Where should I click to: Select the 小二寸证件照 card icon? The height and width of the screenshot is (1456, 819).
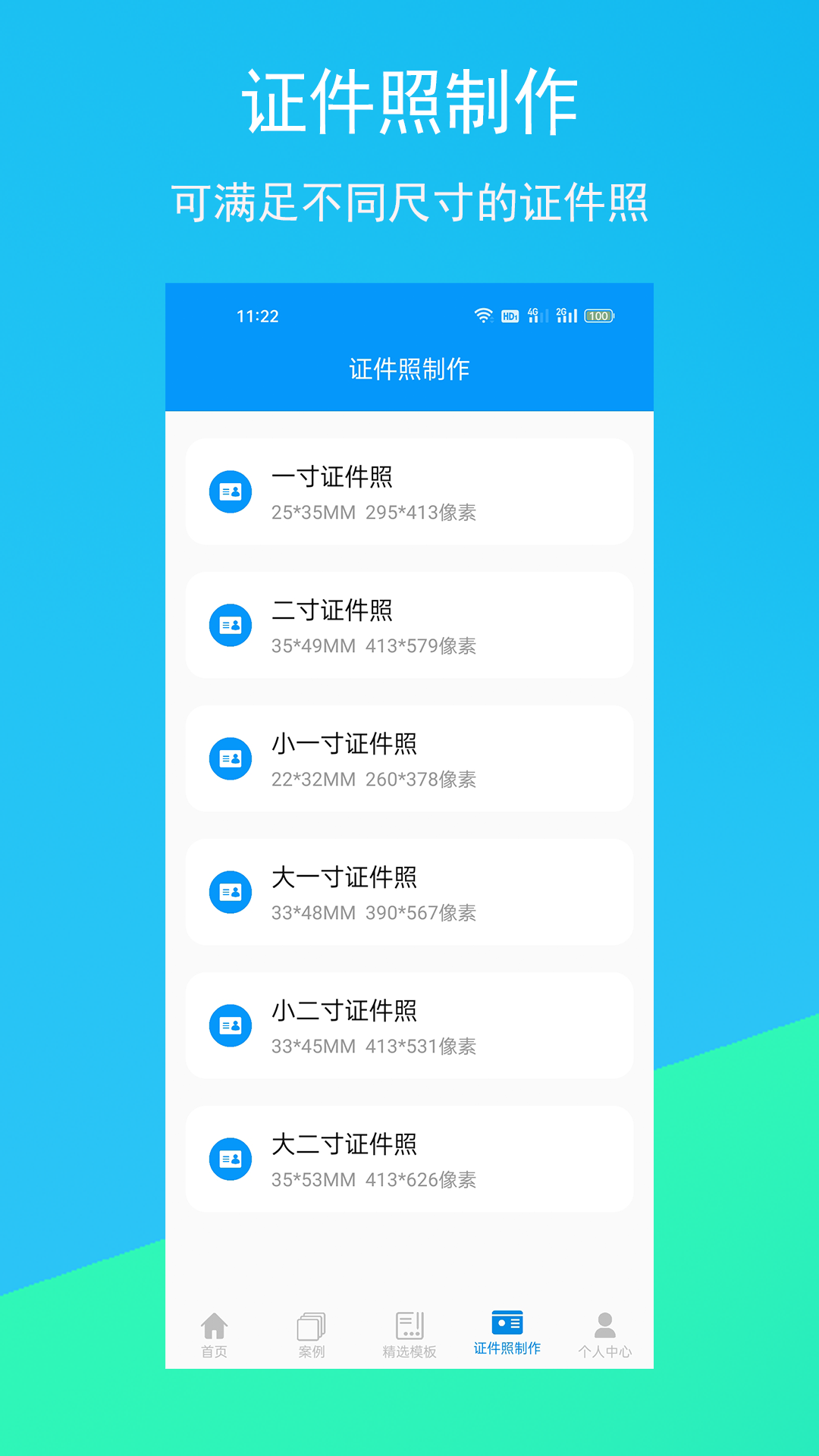click(231, 1025)
